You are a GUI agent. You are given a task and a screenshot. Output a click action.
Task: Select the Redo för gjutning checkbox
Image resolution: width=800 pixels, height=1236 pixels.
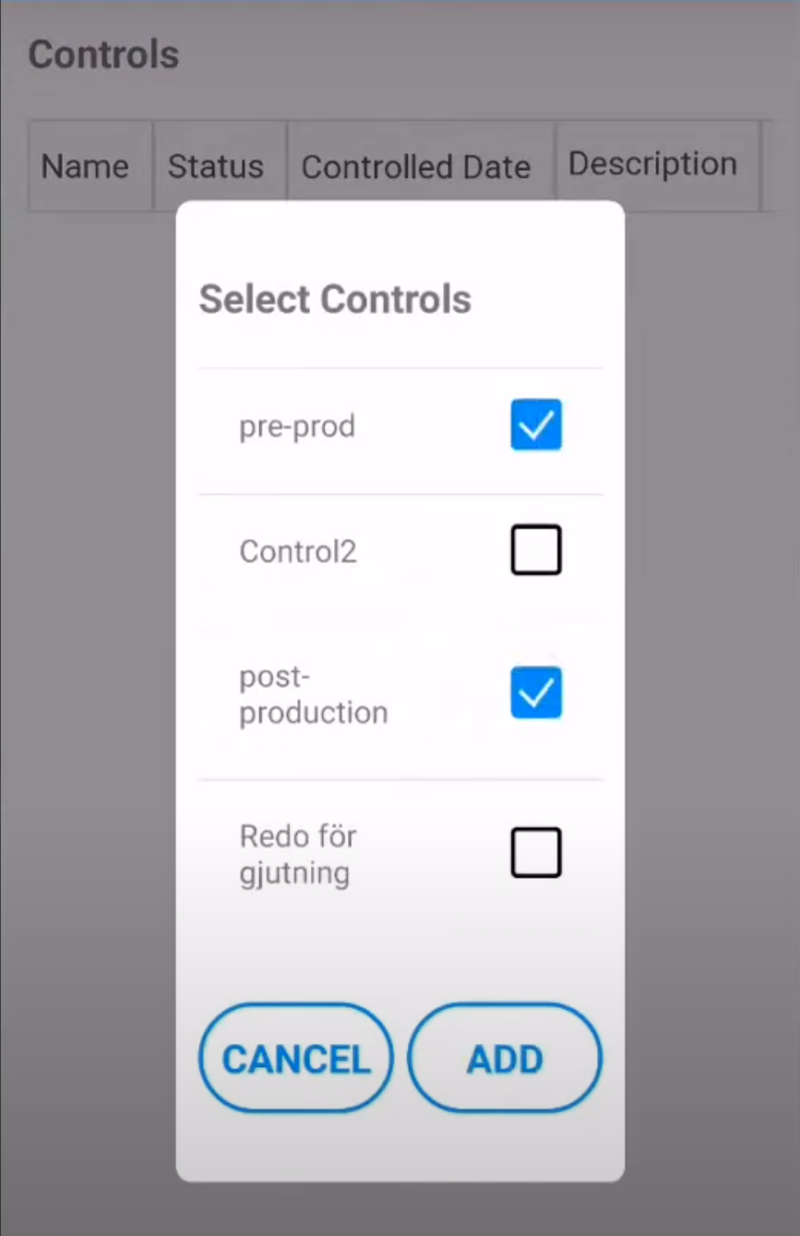click(x=536, y=853)
